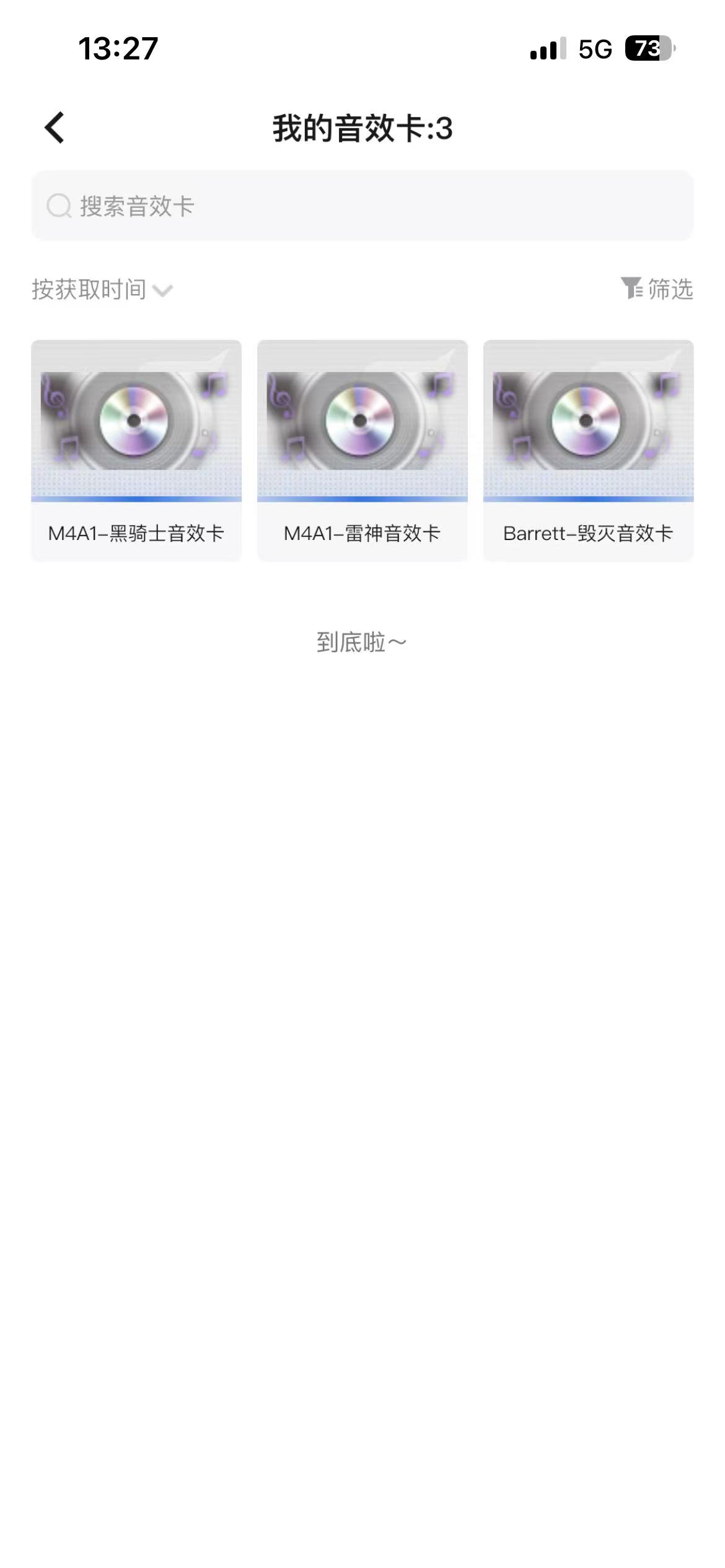The width and height of the screenshot is (725, 1568).
Task: Go back using the top-left arrow
Action: coord(55,128)
